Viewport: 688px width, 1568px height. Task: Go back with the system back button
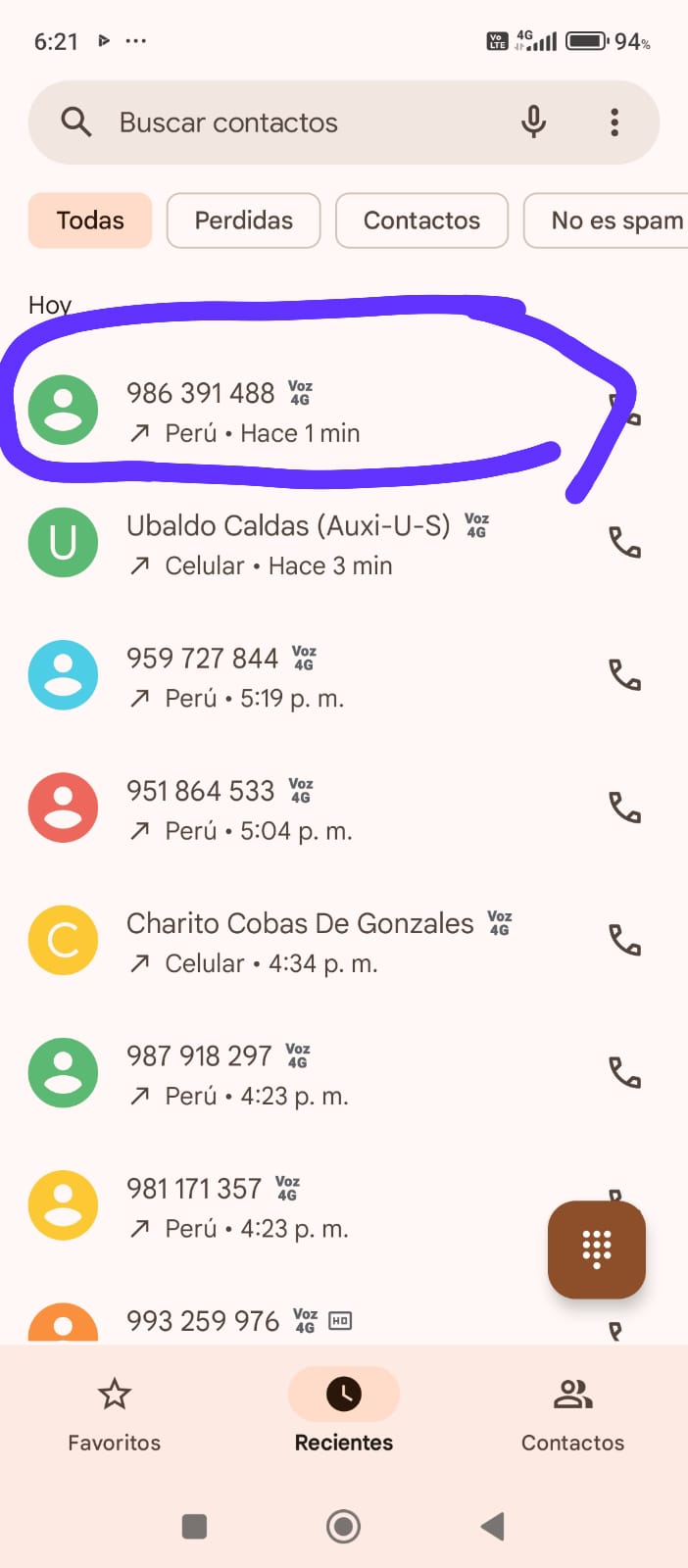[x=493, y=1526]
